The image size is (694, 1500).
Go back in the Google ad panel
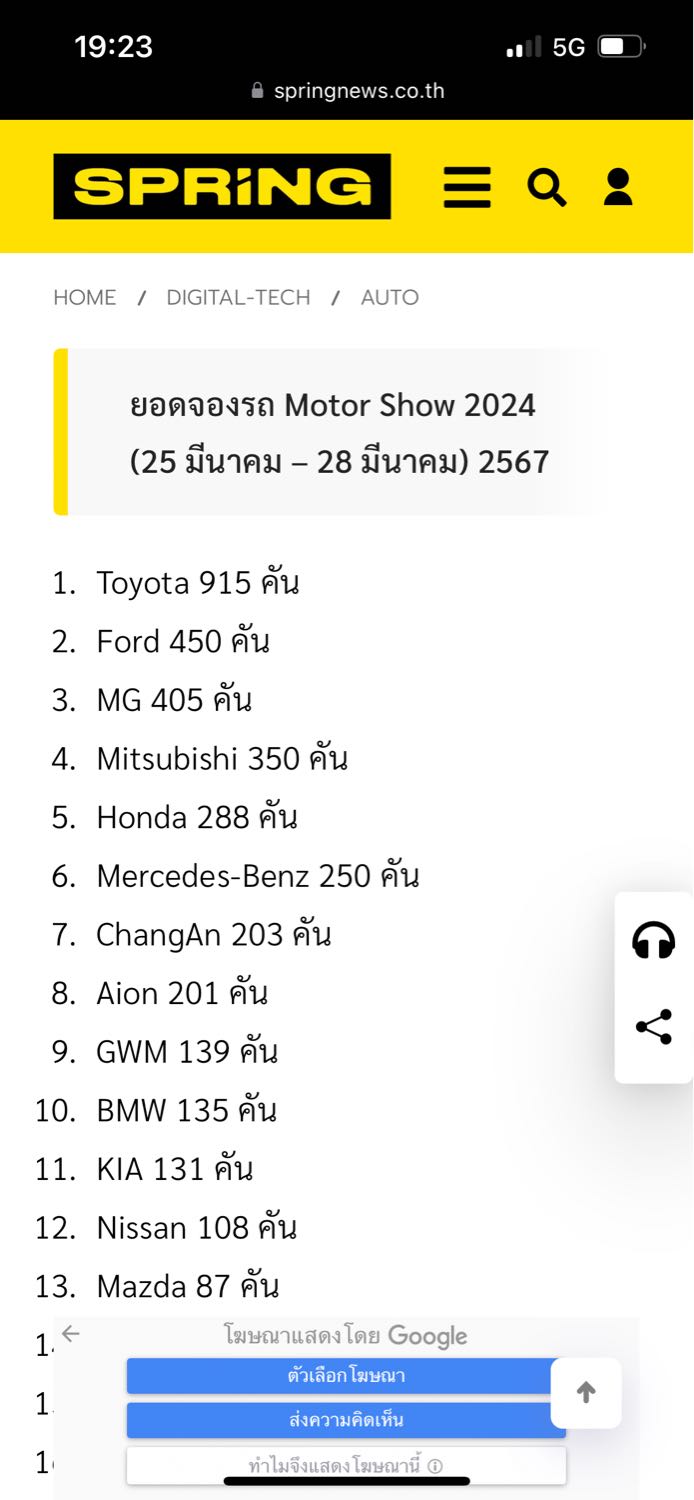pos(70,1333)
